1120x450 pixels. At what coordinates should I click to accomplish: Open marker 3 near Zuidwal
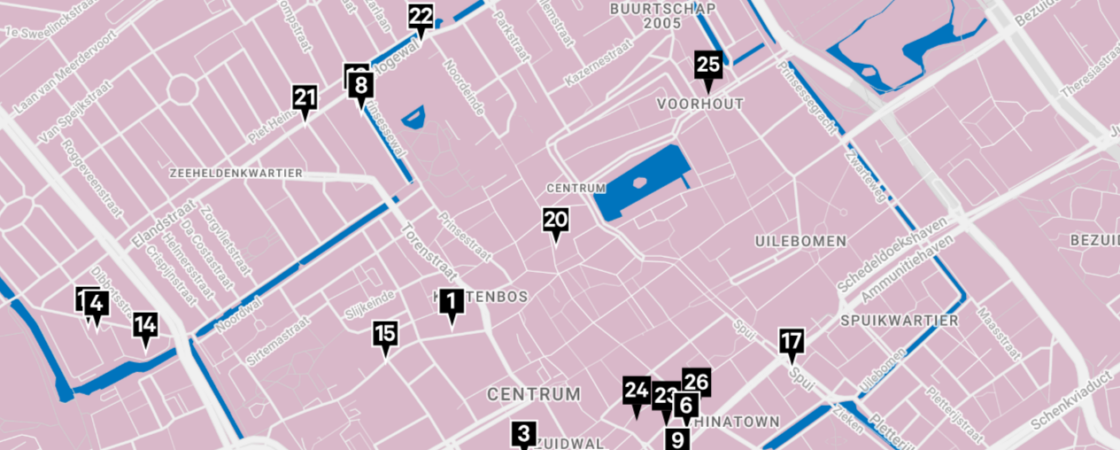(523, 434)
